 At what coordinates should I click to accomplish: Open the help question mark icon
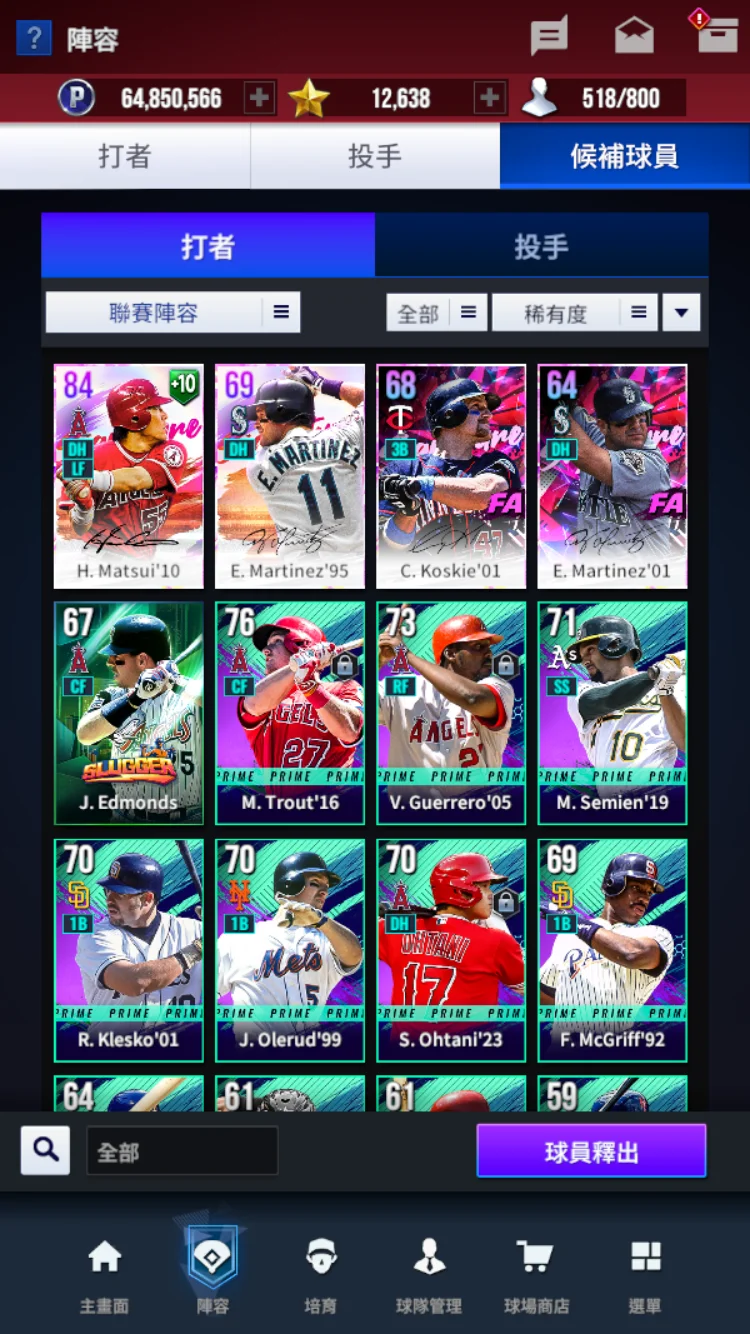click(33, 38)
